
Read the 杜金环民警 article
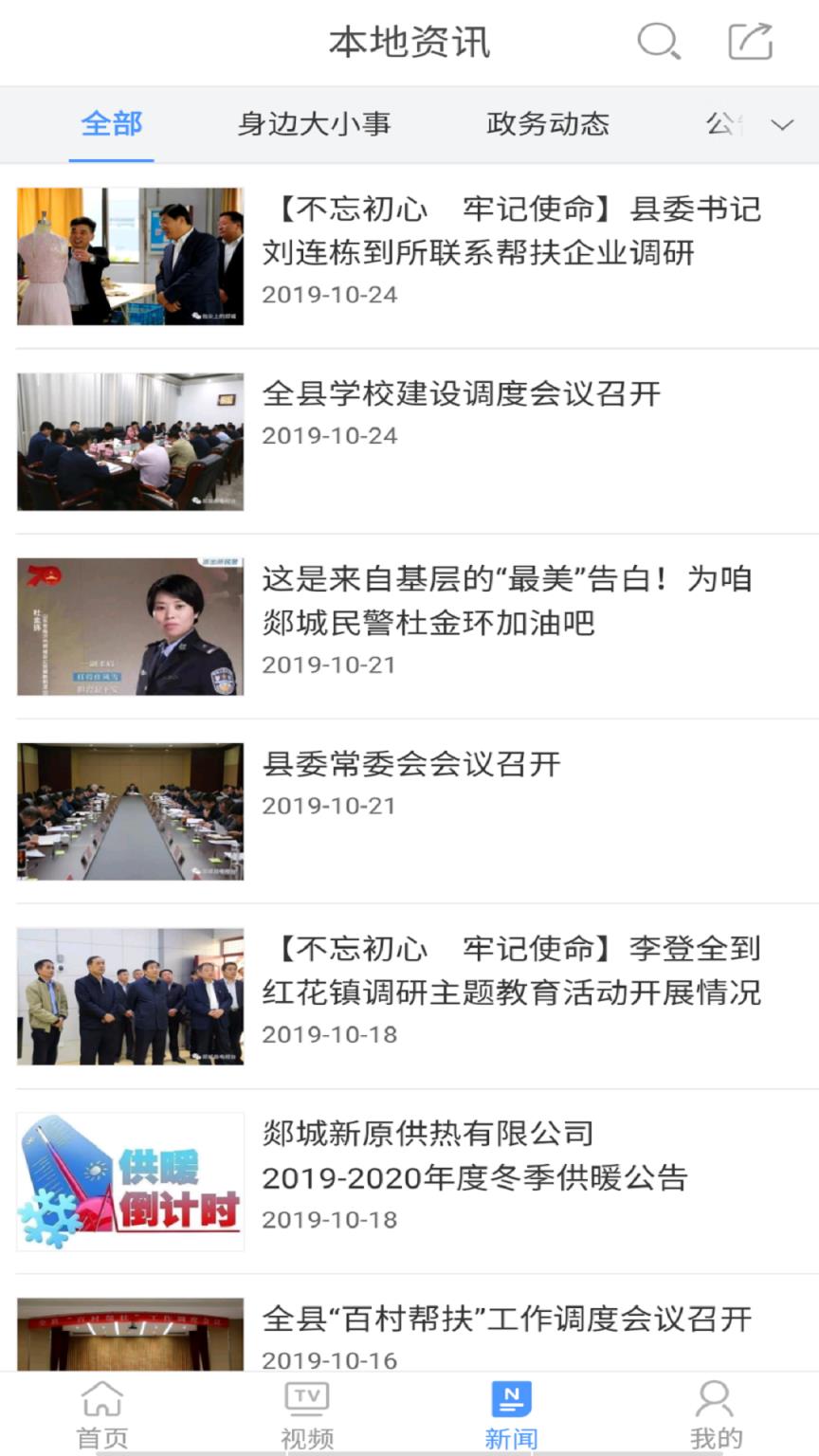click(506, 604)
